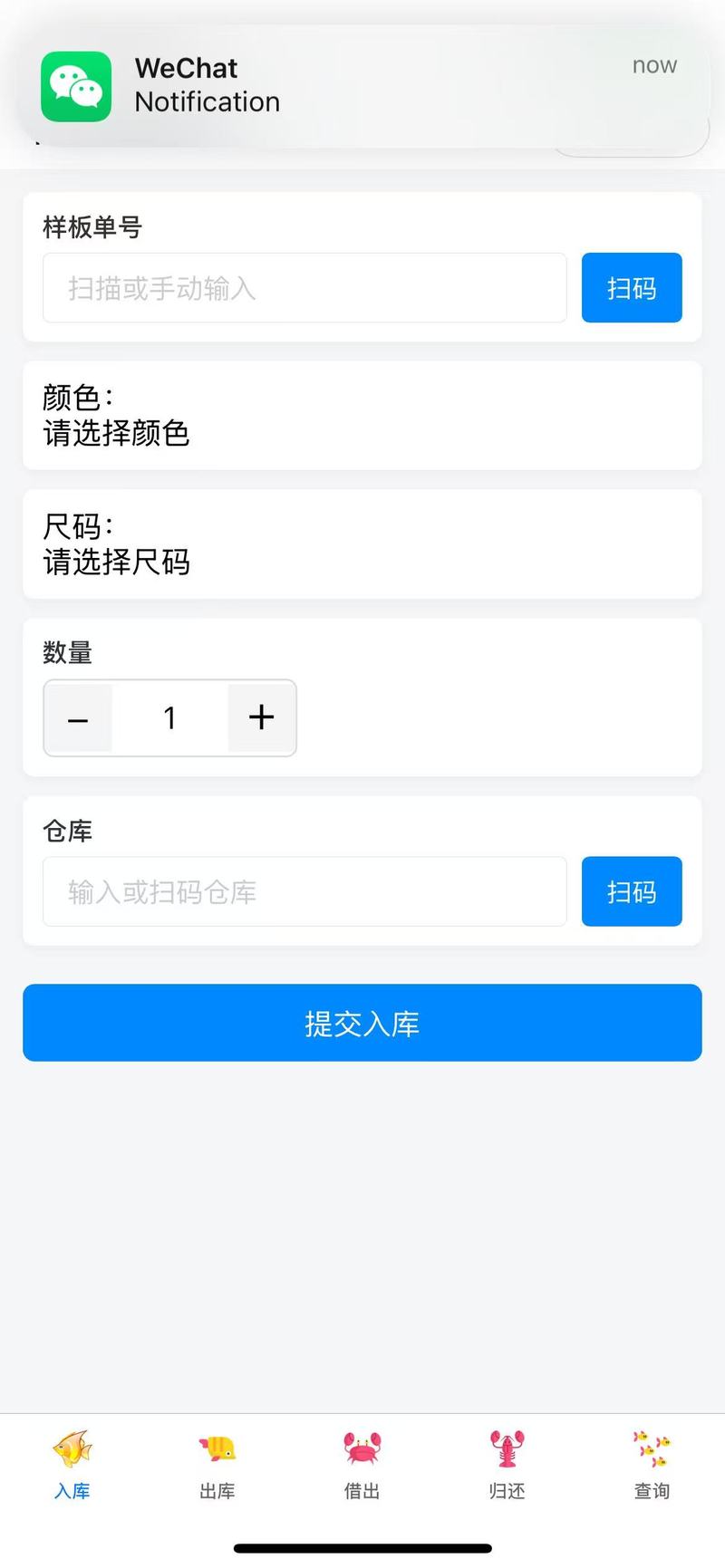Decrease 数量 with the minus button
This screenshot has width=725, height=1568.
(x=79, y=718)
